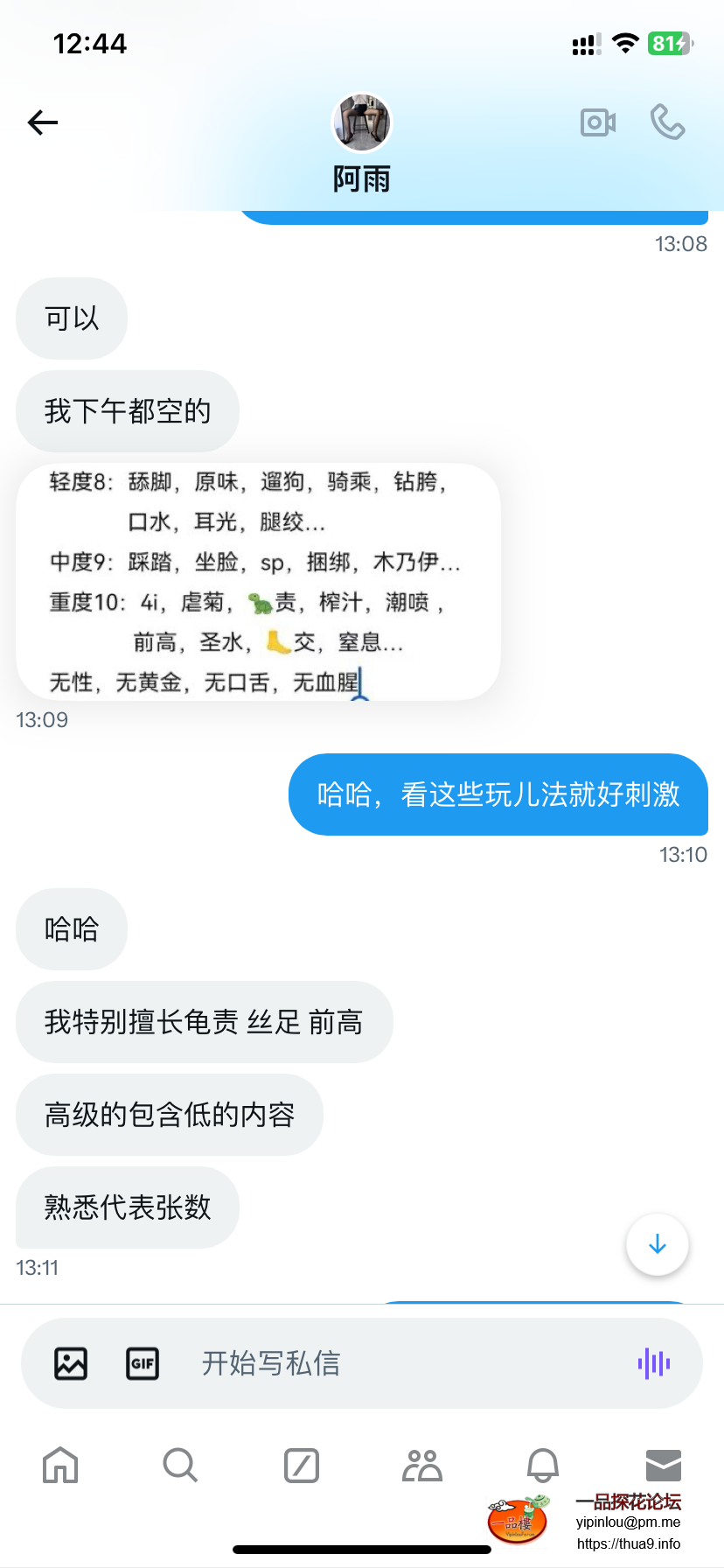Open the image picker to attach a photo

click(70, 1363)
